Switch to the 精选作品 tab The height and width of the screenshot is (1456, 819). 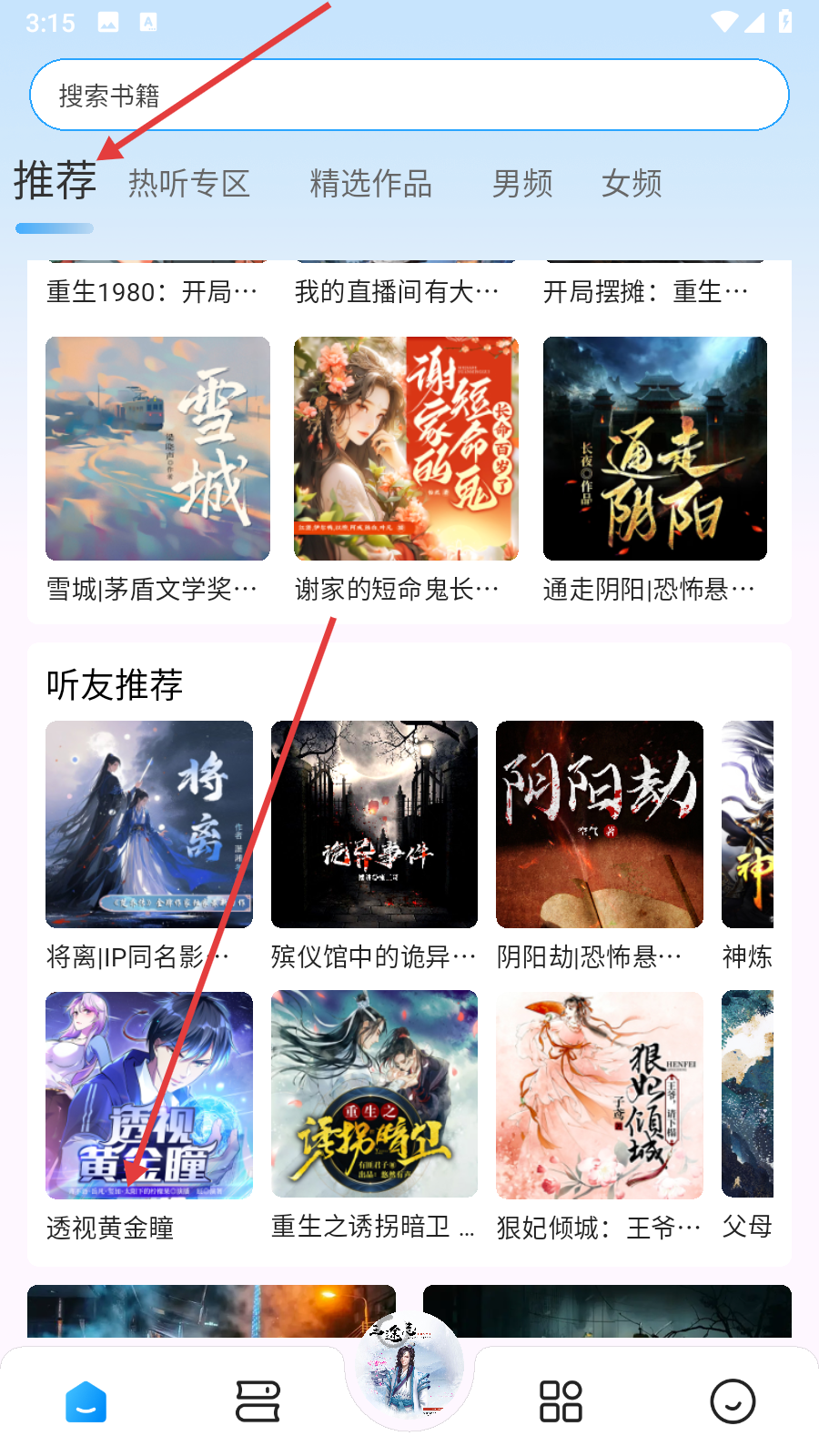tap(370, 184)
